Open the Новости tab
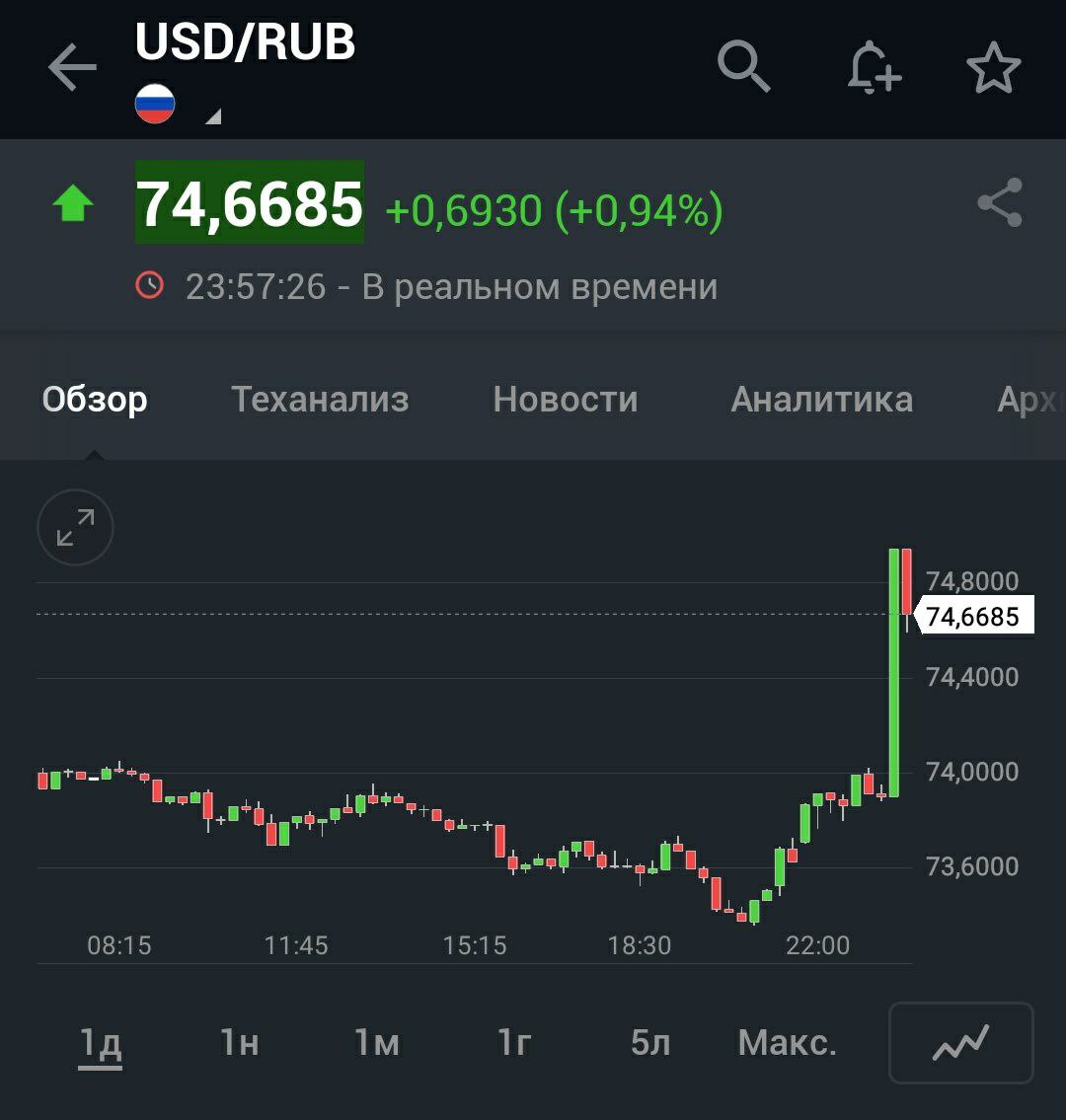Image resolution: width=1066 pixels, height=1120 pixels. [x=566, y=400]
